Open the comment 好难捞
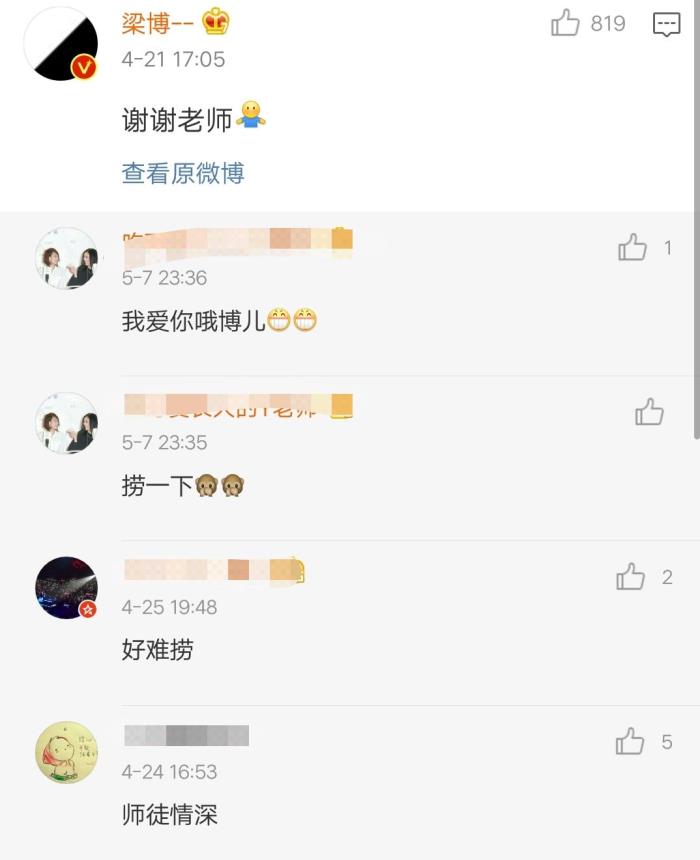 point(157,650)
